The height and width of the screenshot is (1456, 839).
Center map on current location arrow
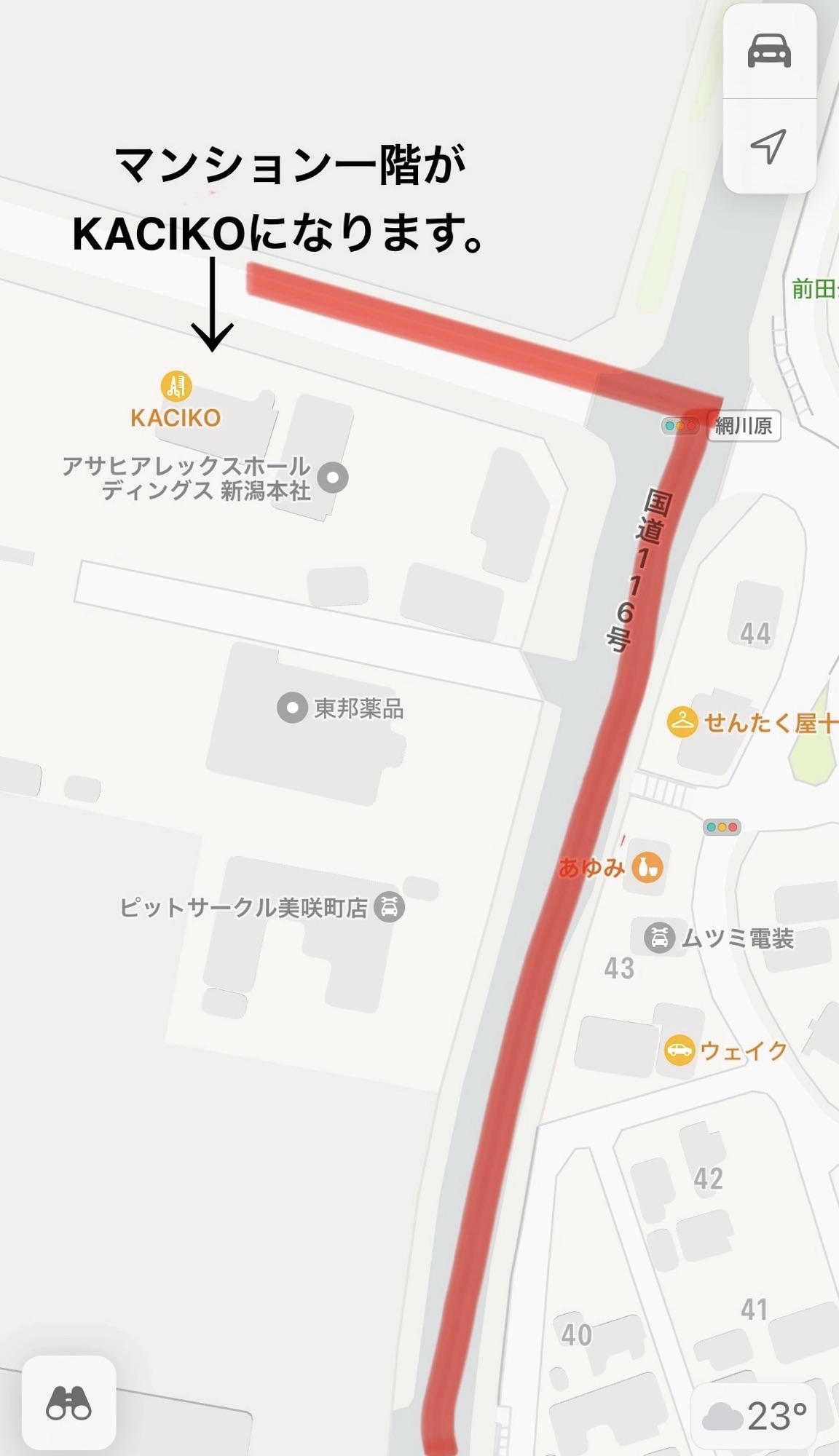pos(769,146)
